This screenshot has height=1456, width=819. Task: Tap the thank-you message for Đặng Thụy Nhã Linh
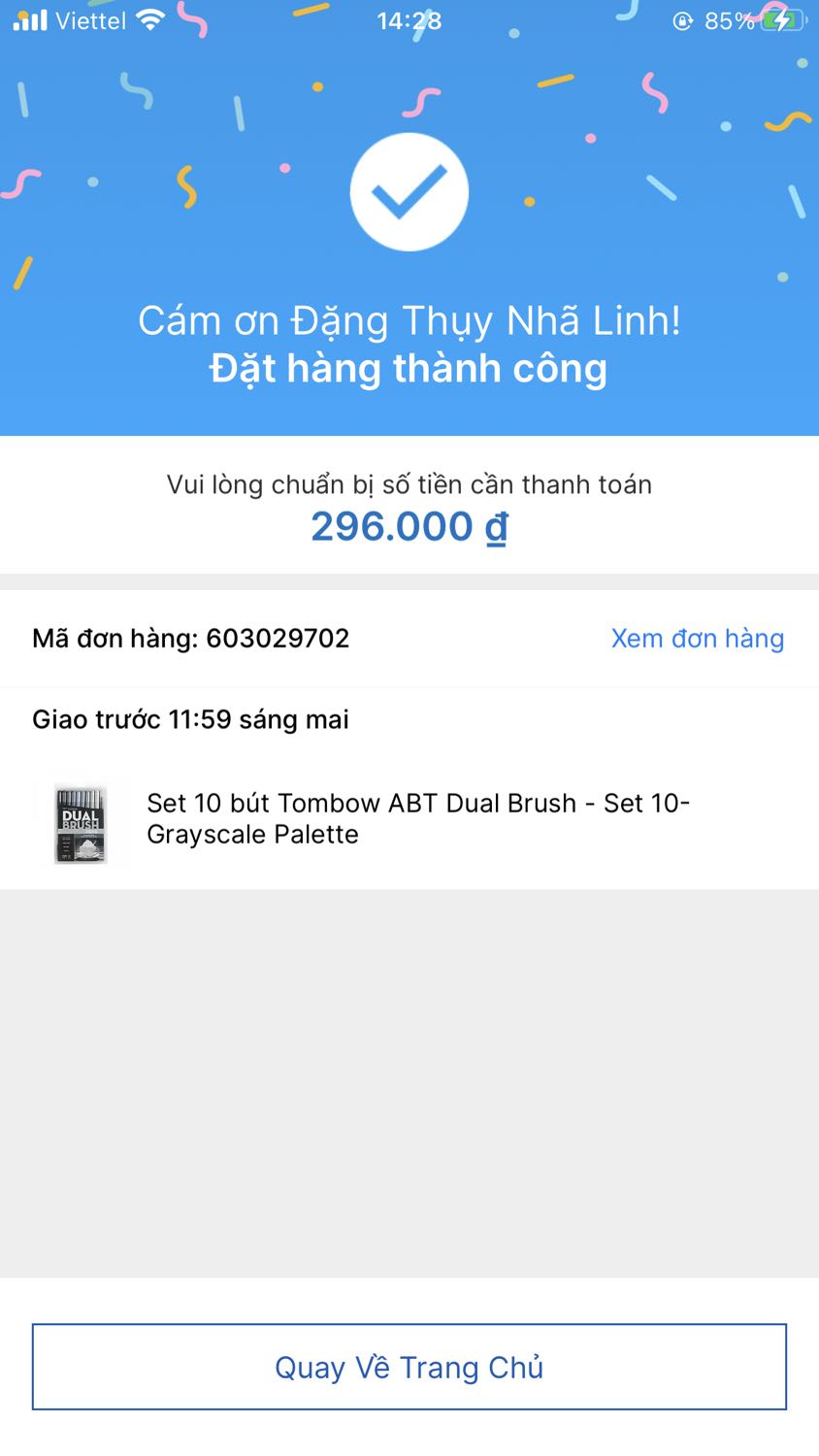409,320
